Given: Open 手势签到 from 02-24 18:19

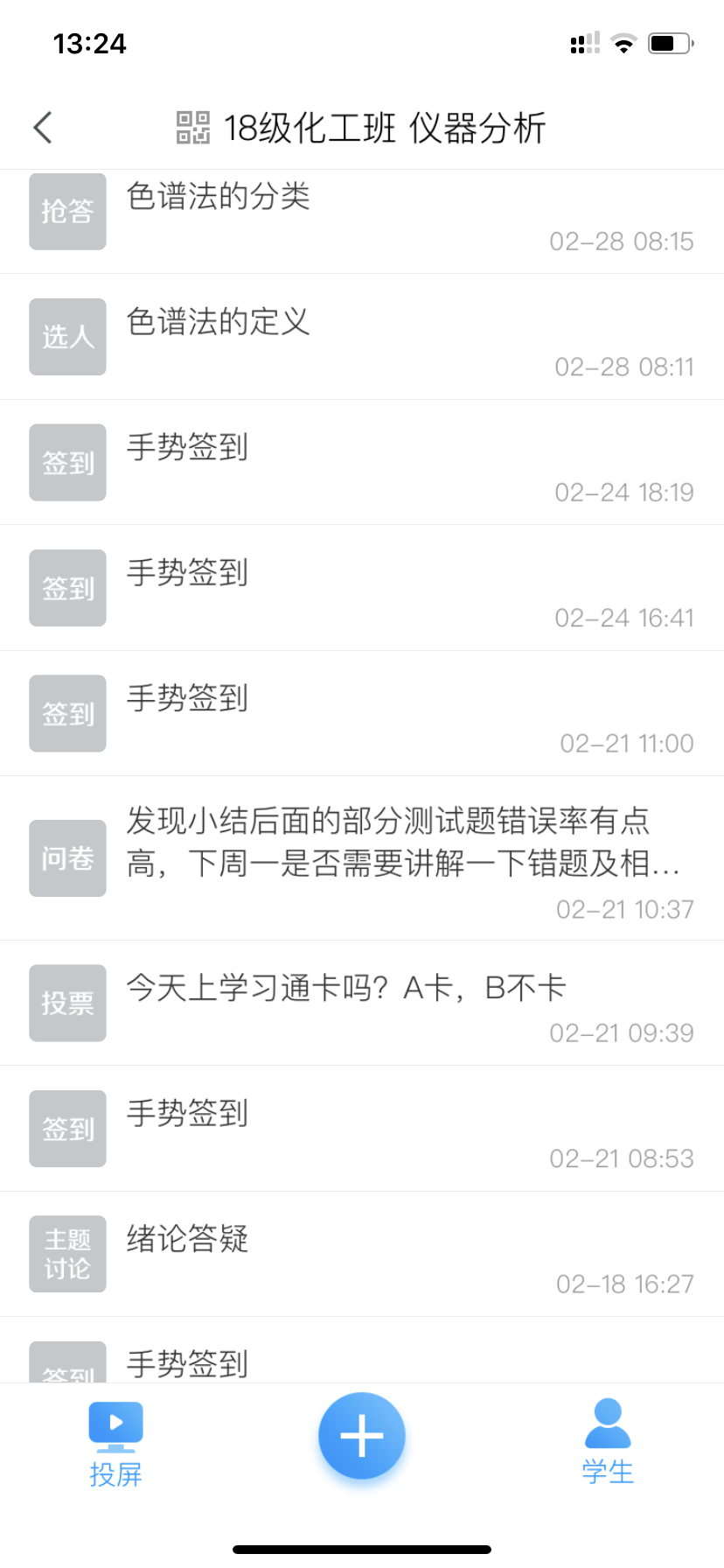Looking at the screenshot, I should point(362,463).
